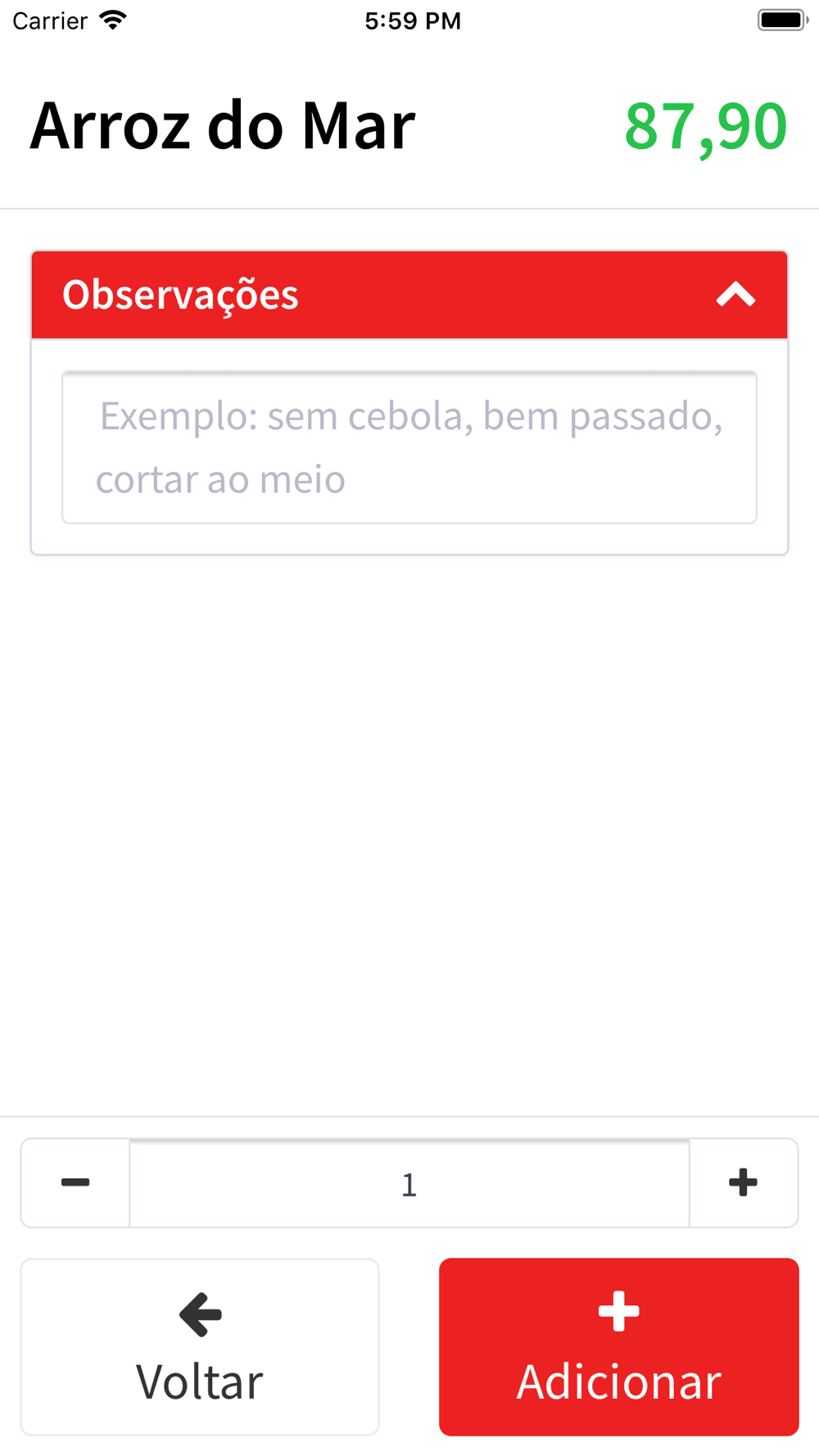Tap the observations text field

pos(409,447)
